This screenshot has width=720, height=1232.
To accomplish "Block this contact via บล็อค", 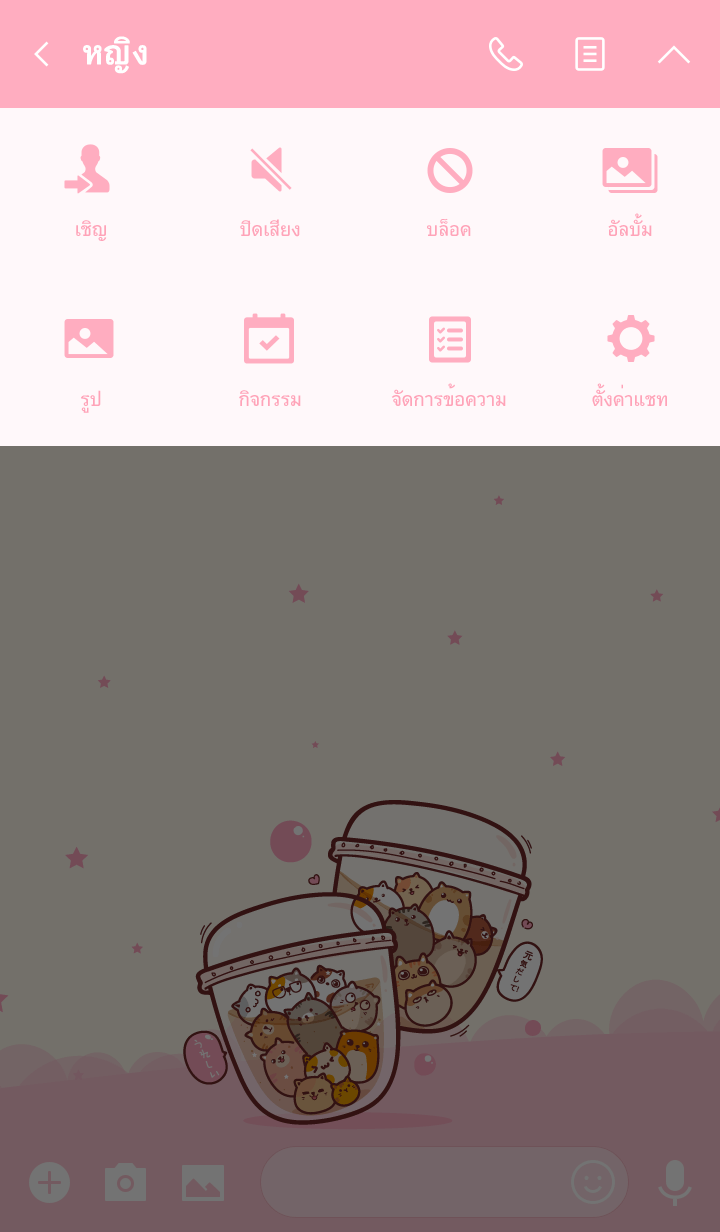I will click(x=449, y=190).
